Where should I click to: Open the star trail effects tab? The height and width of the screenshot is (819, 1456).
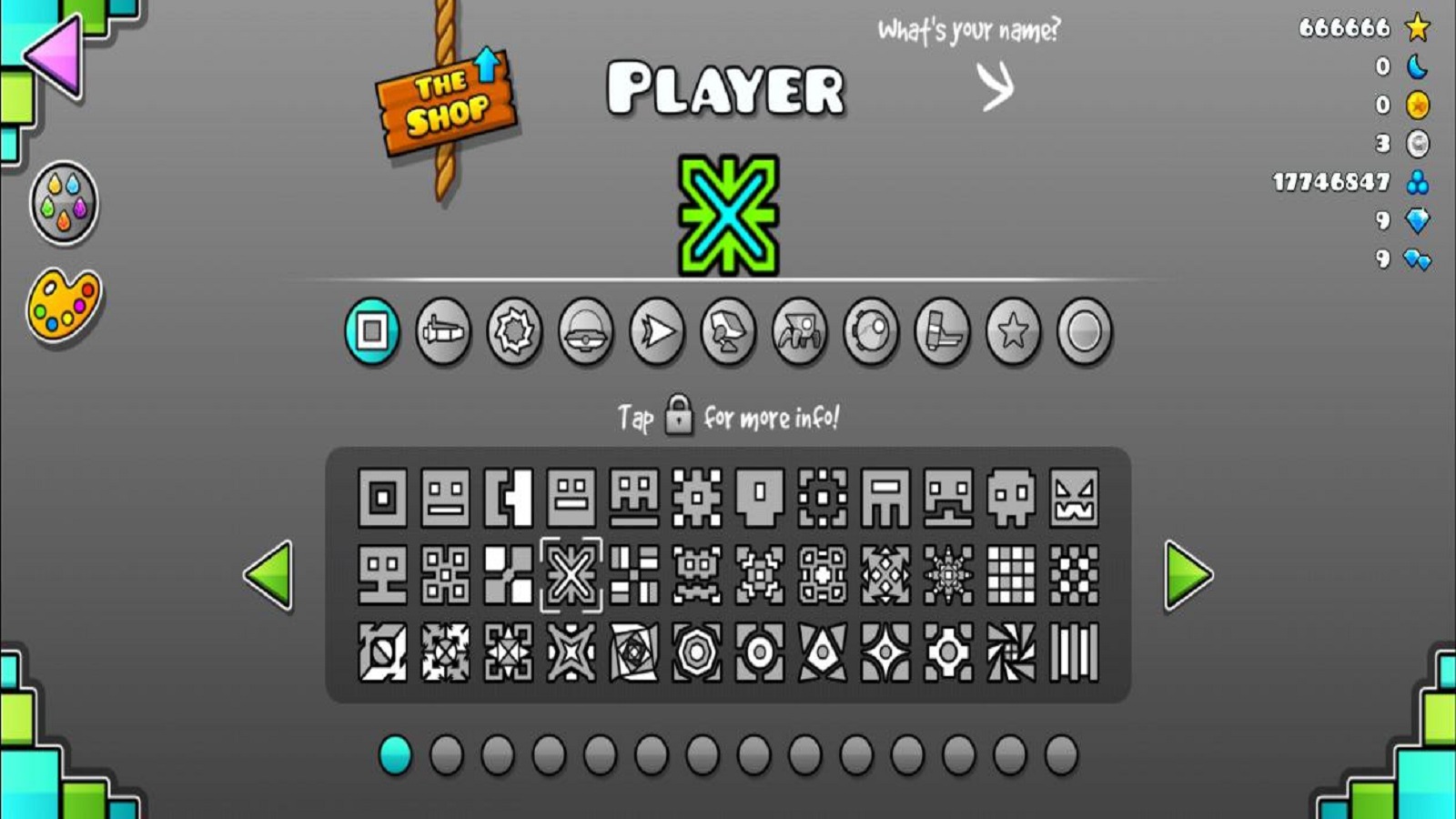point(1013,331)
